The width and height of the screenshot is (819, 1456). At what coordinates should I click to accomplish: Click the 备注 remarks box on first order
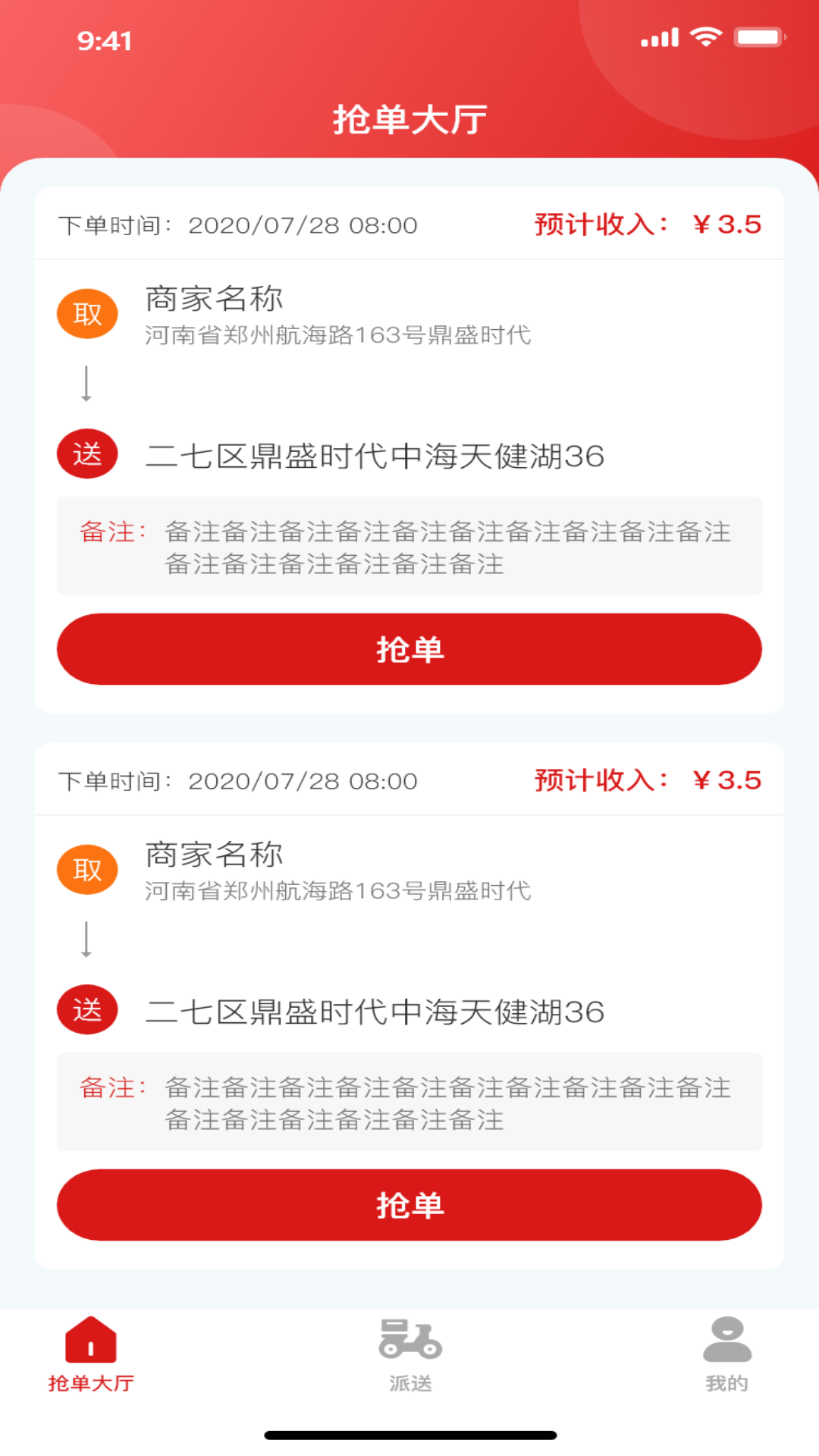pos(409,546)
